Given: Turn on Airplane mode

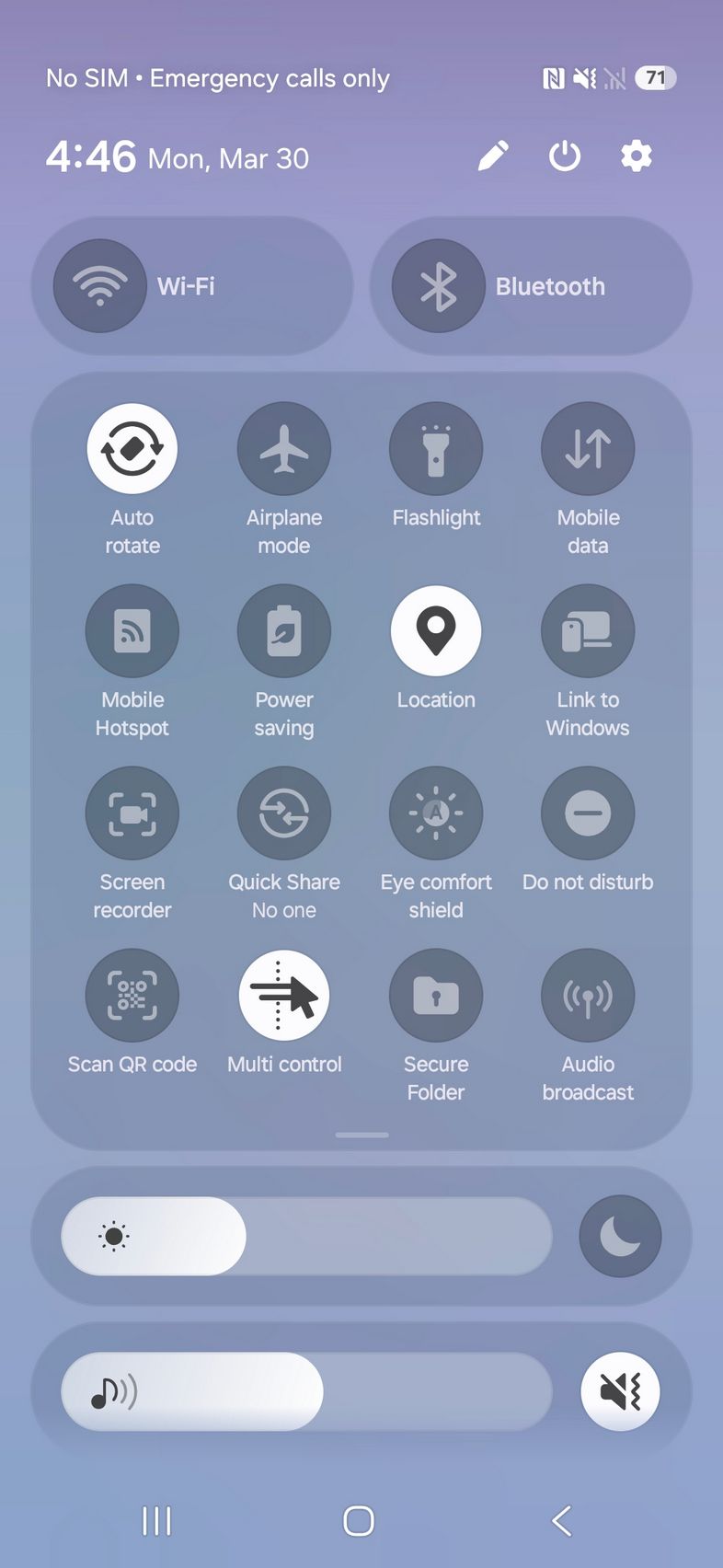Looking at the screenshot, I should tap(284, 449).
